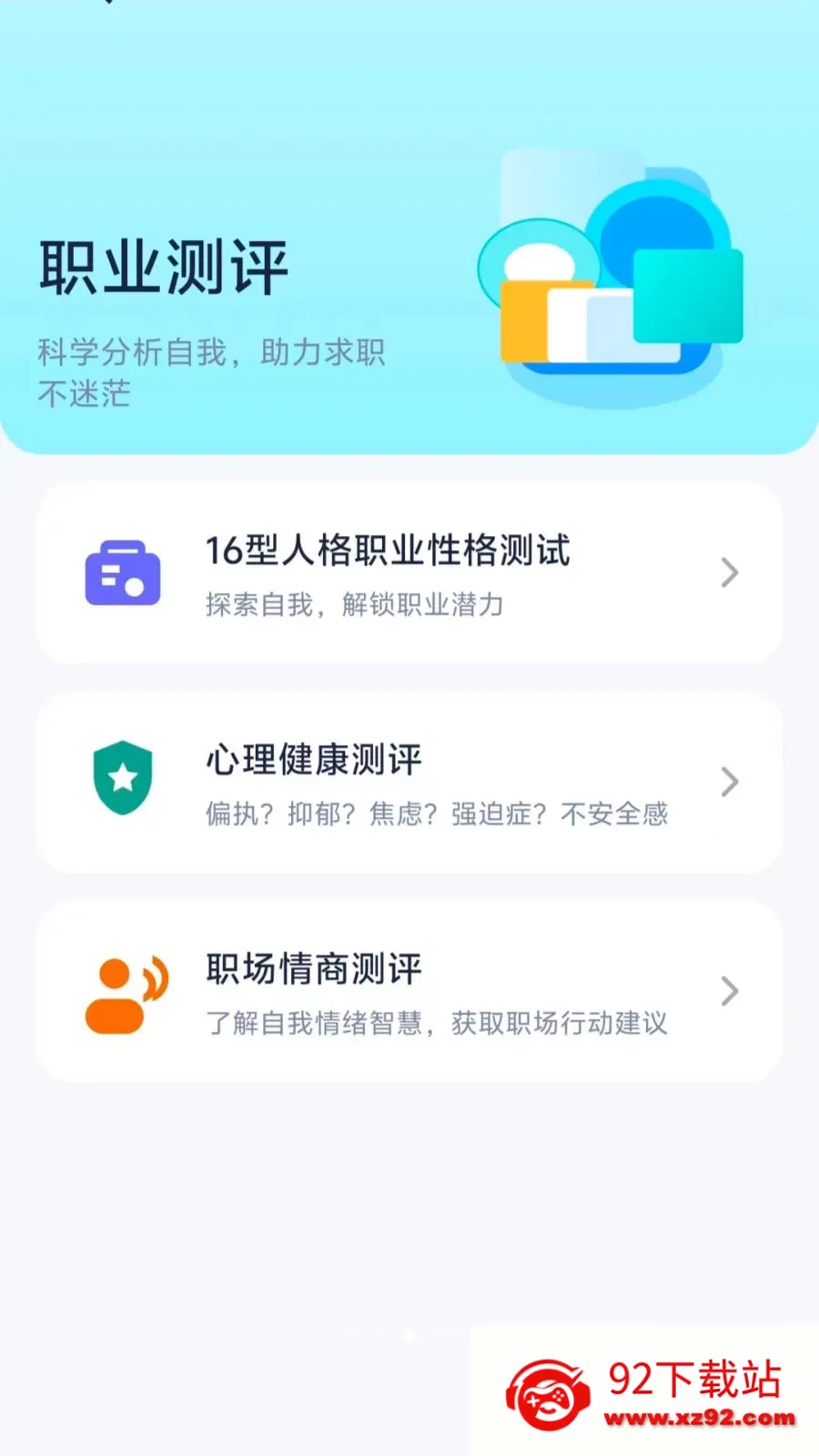Select the purple briefcase icon for 16型人格测试
The width and height of the screenshot is (819, 1456).
(123, 572)
